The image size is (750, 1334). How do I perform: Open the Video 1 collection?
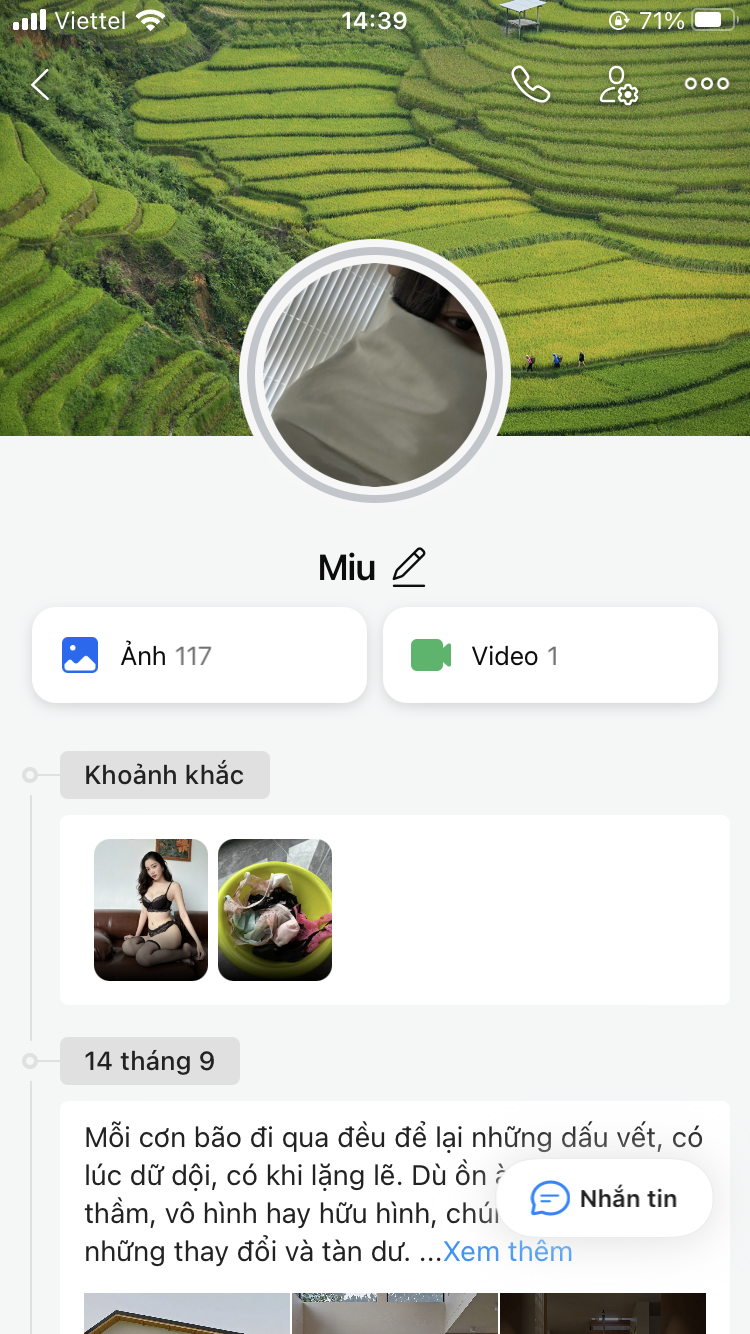coord(550,655)
